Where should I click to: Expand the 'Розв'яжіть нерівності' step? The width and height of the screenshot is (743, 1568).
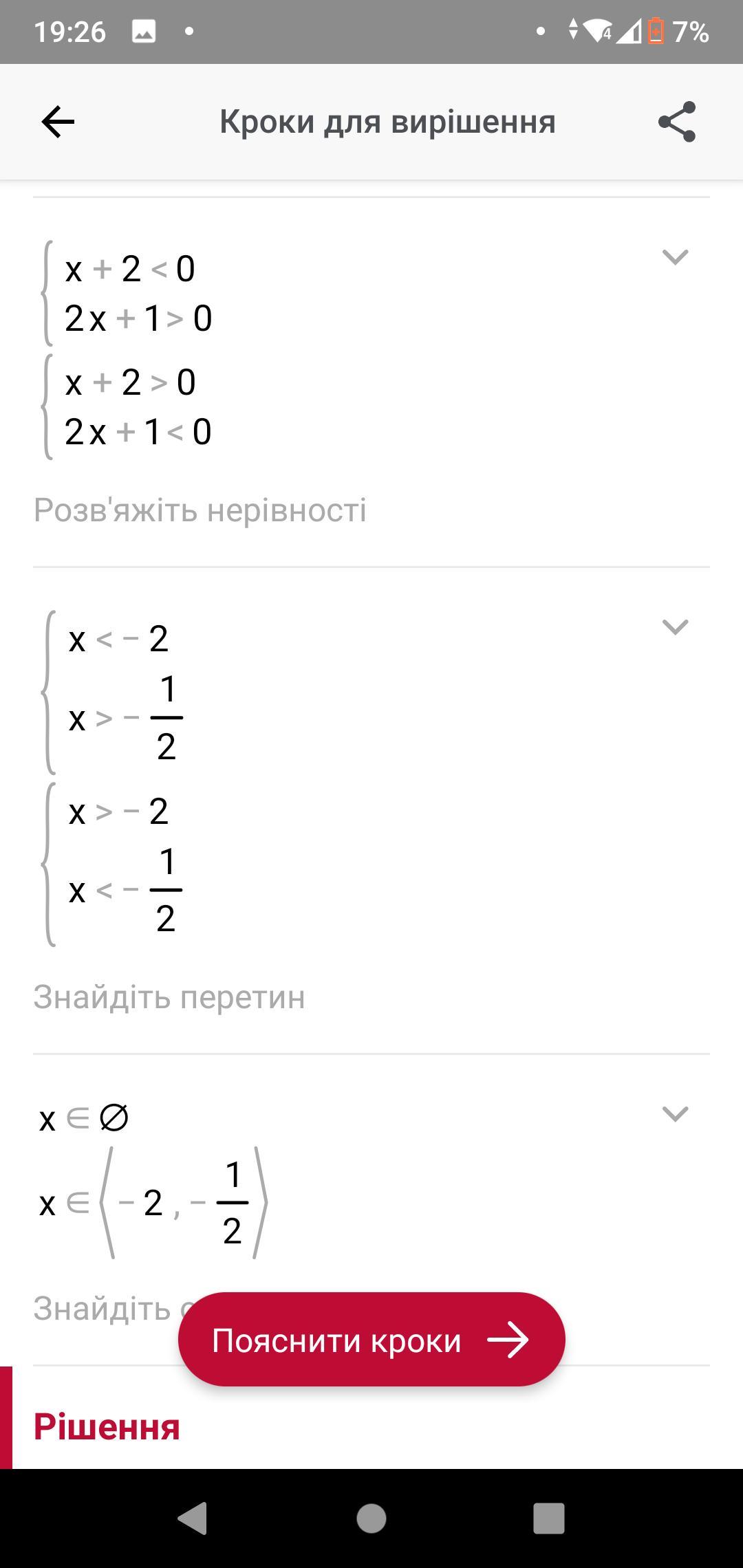point(675,257)
